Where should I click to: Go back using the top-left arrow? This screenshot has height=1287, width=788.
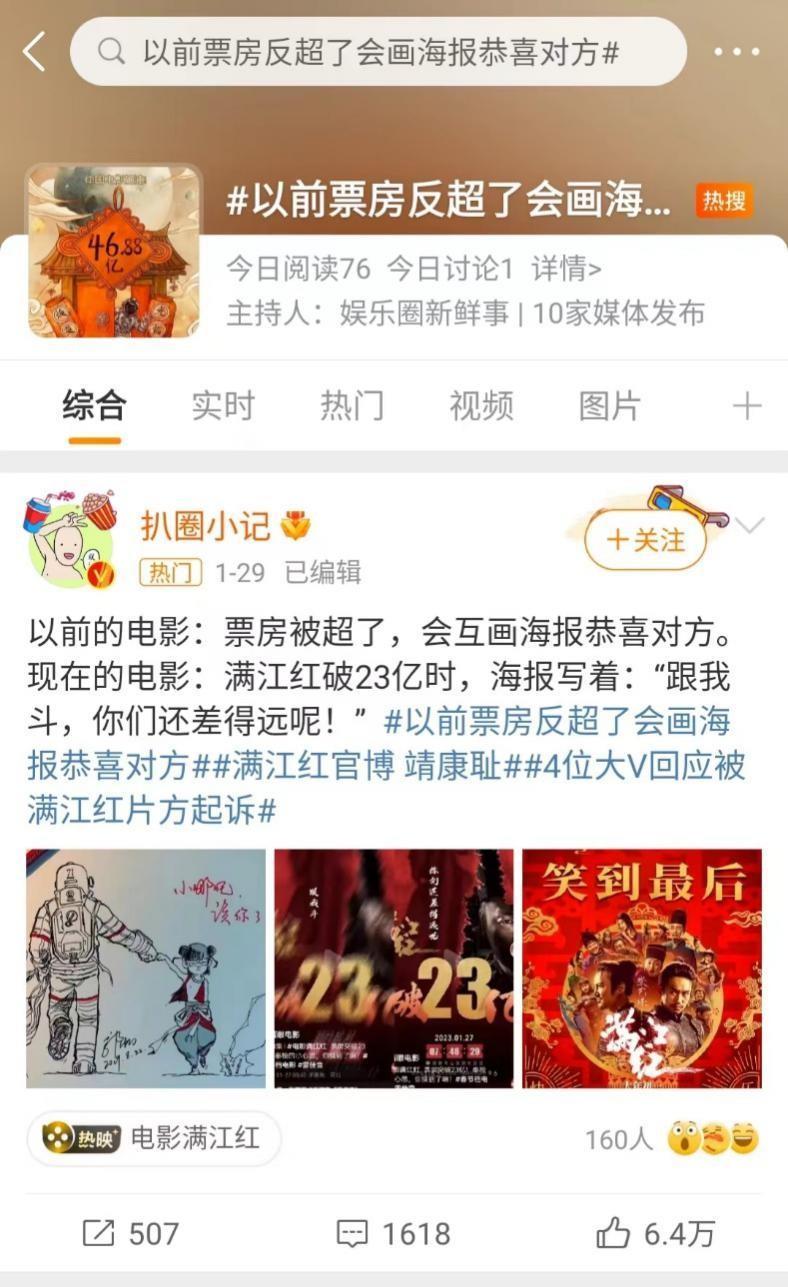pyautogui.click(x=34, y=51)
